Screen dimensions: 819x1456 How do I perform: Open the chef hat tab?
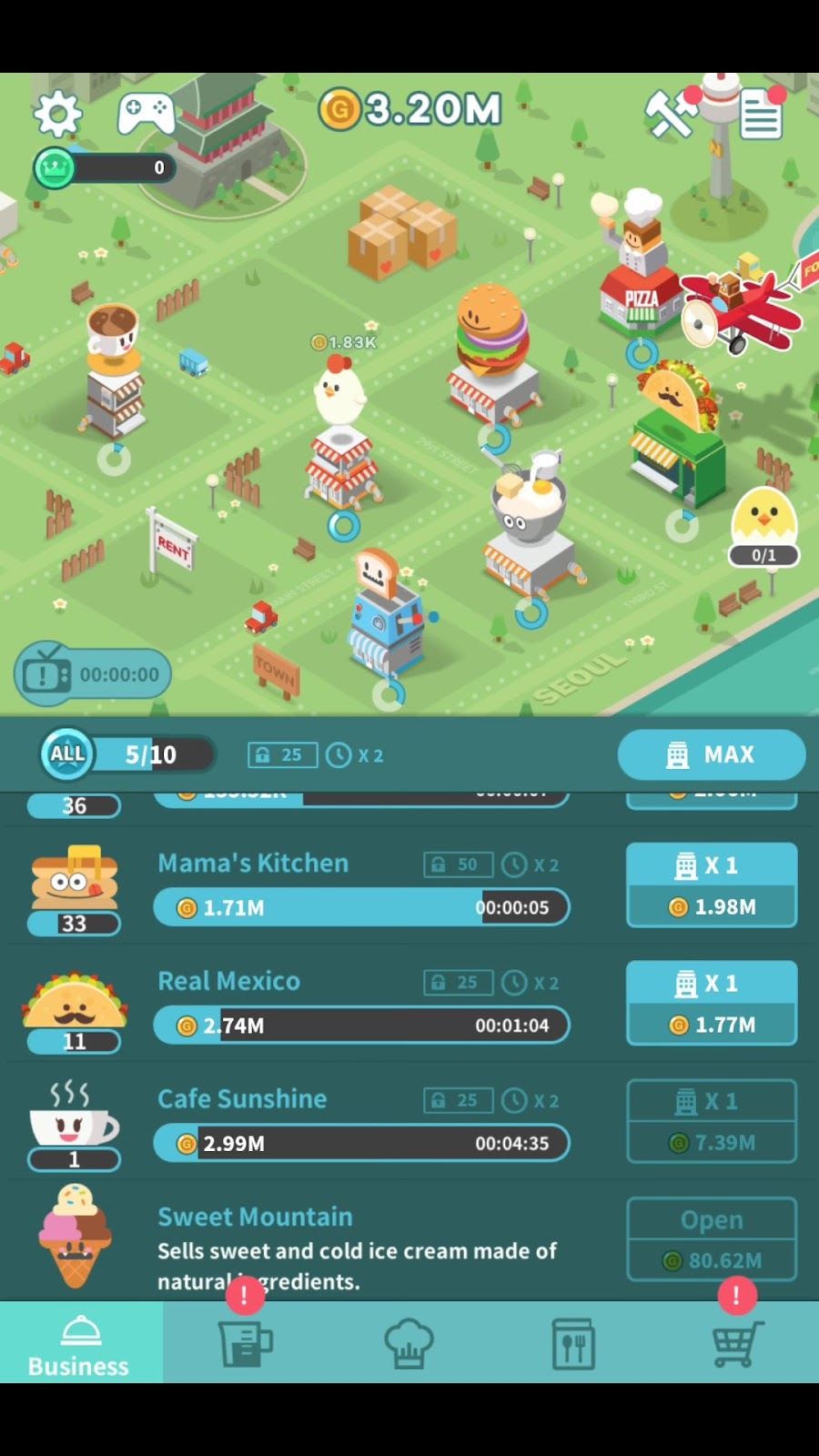coord(409,1343)
